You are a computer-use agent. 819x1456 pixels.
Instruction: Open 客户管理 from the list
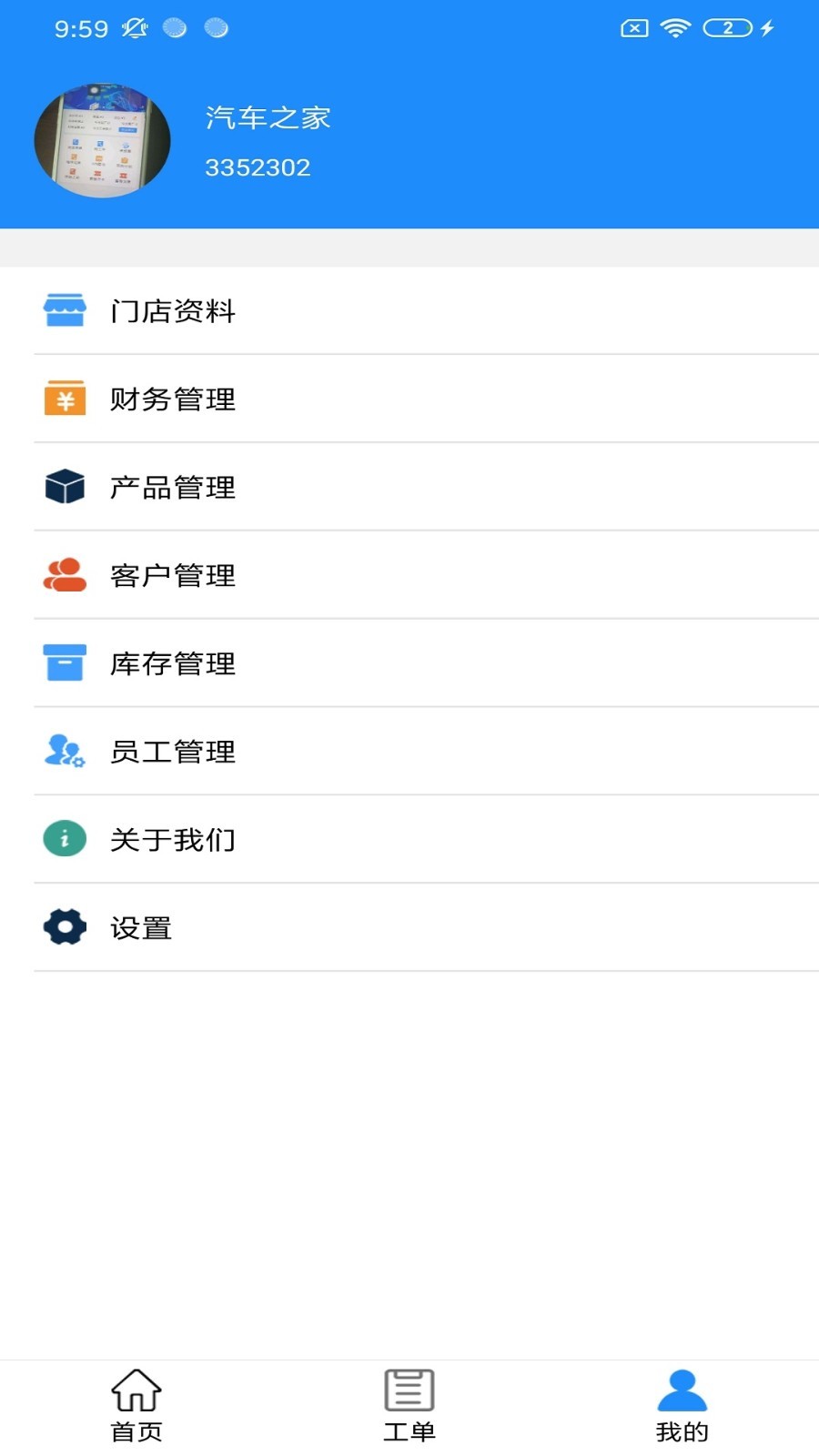click(172, 575)
